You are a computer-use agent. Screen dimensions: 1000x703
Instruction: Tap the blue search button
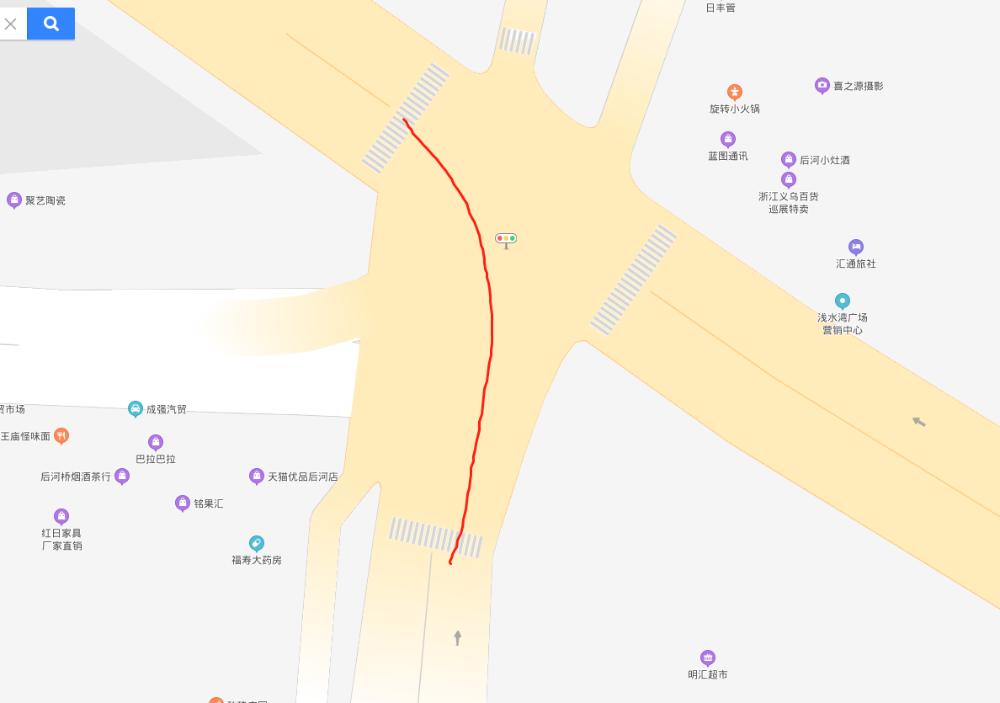tap(51, 24)
